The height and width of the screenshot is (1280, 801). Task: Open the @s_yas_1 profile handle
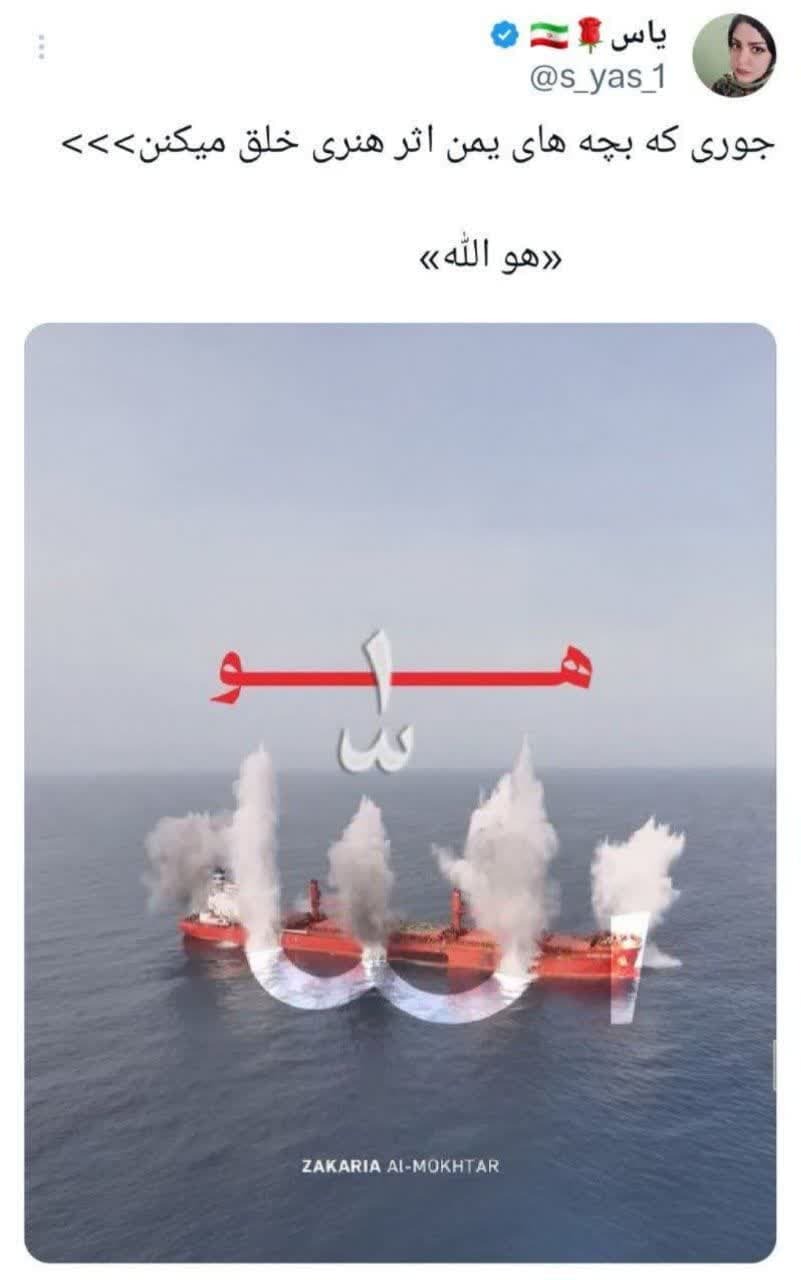point(596,77)
